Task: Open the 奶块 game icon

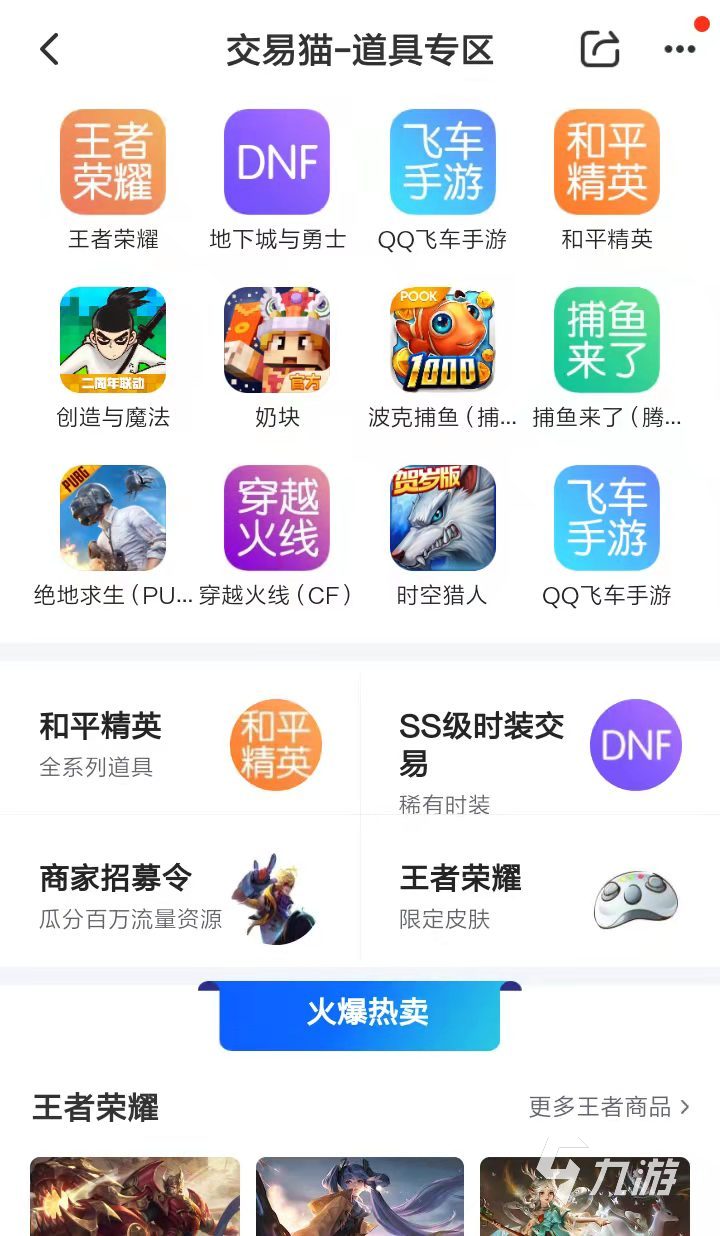Action: 277,340
